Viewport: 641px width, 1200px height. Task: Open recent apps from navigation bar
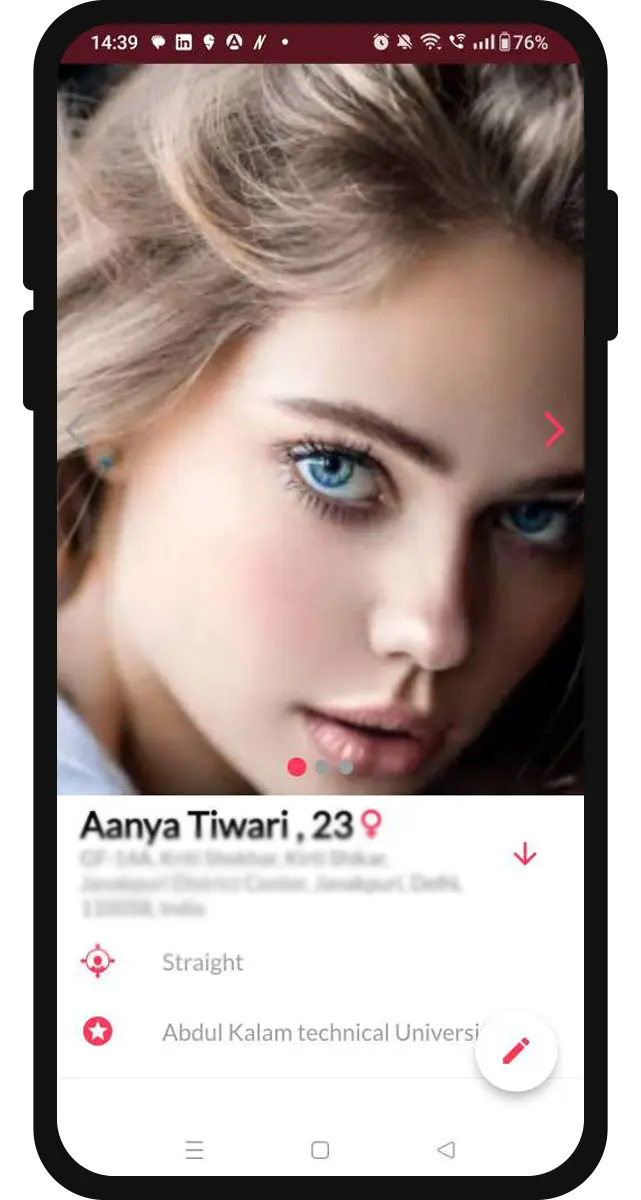pos(195,1150)
